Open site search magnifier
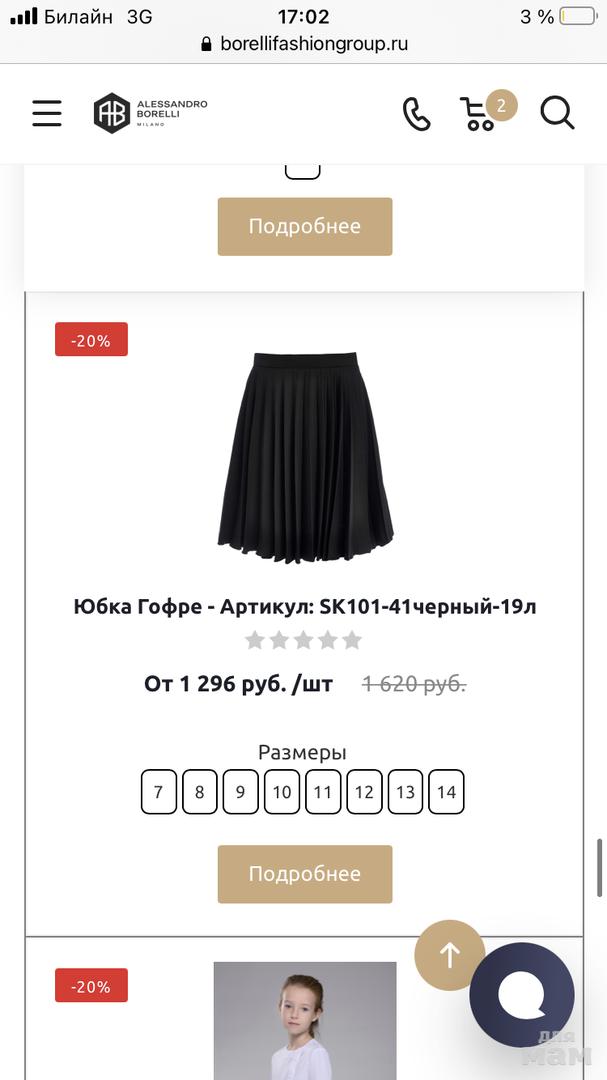The height and width of the screenshot is (1080, 607). point(557,113)
